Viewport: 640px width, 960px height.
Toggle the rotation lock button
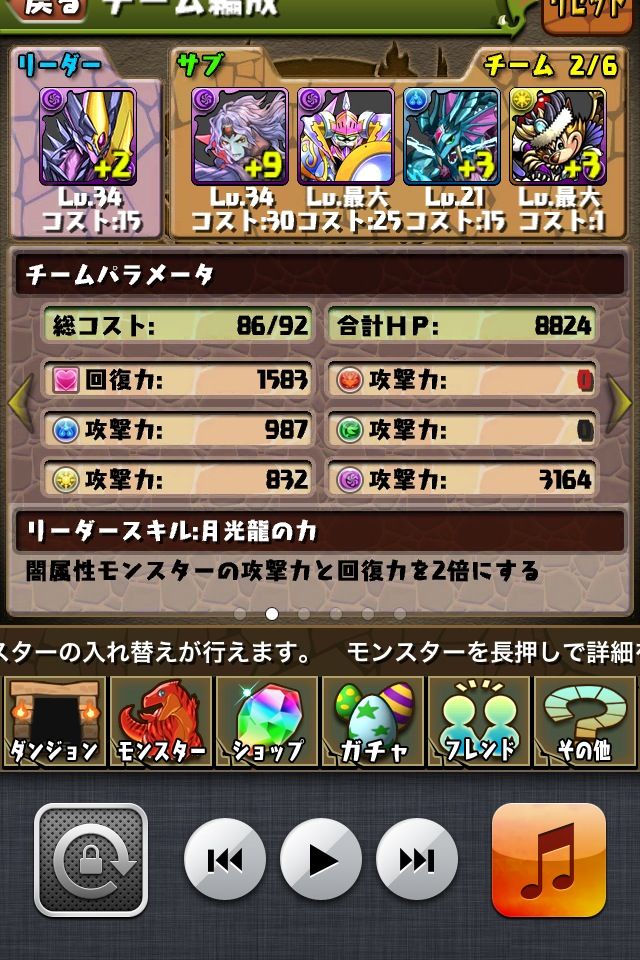(91, 860)
